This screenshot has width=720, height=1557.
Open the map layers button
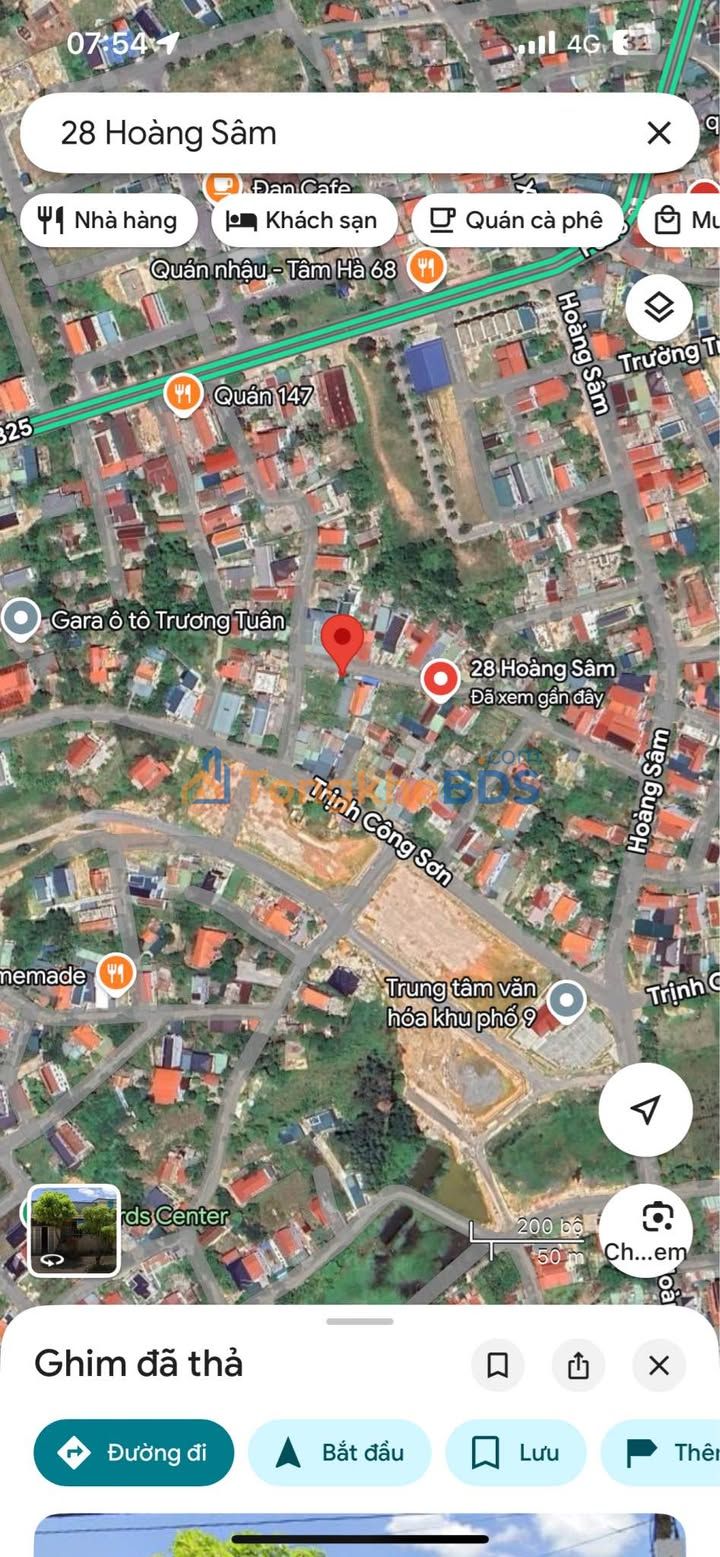tap(659, 308)
